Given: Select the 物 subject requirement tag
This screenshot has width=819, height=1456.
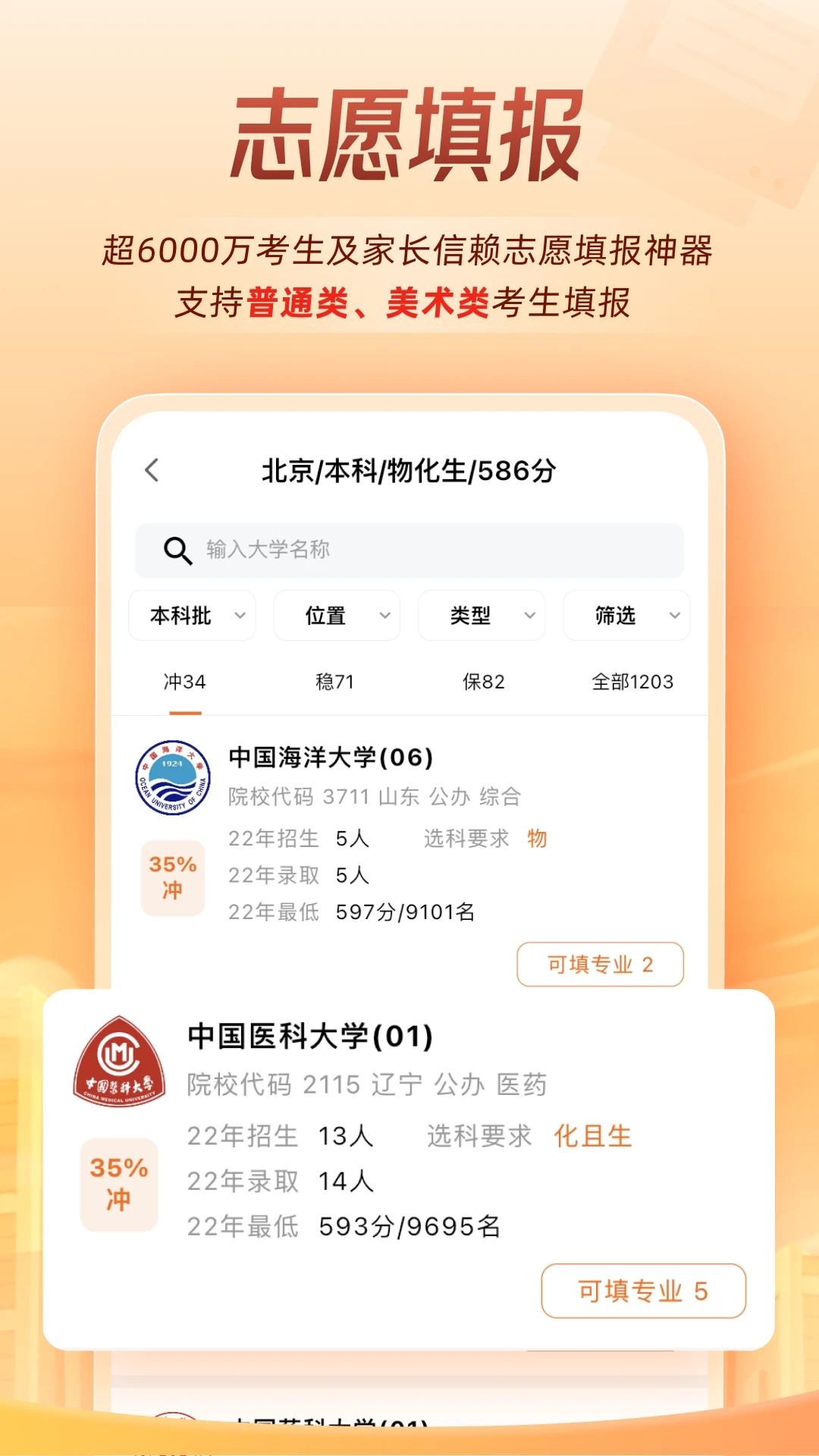Looking at the screenshot, I should (538, 838).
